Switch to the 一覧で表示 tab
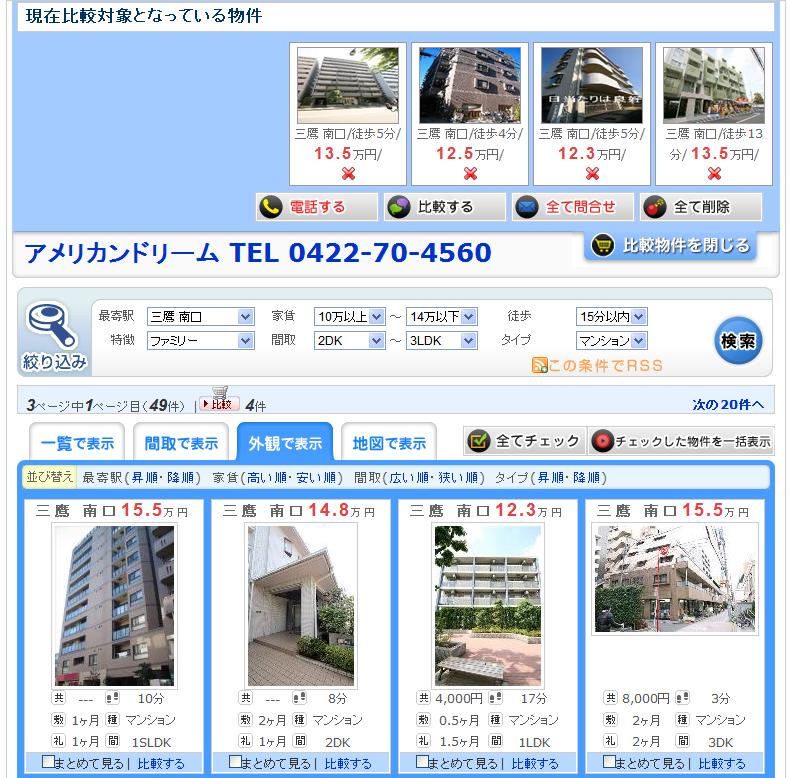Screen dimensions: 790x778 click(x=78, y=443)
